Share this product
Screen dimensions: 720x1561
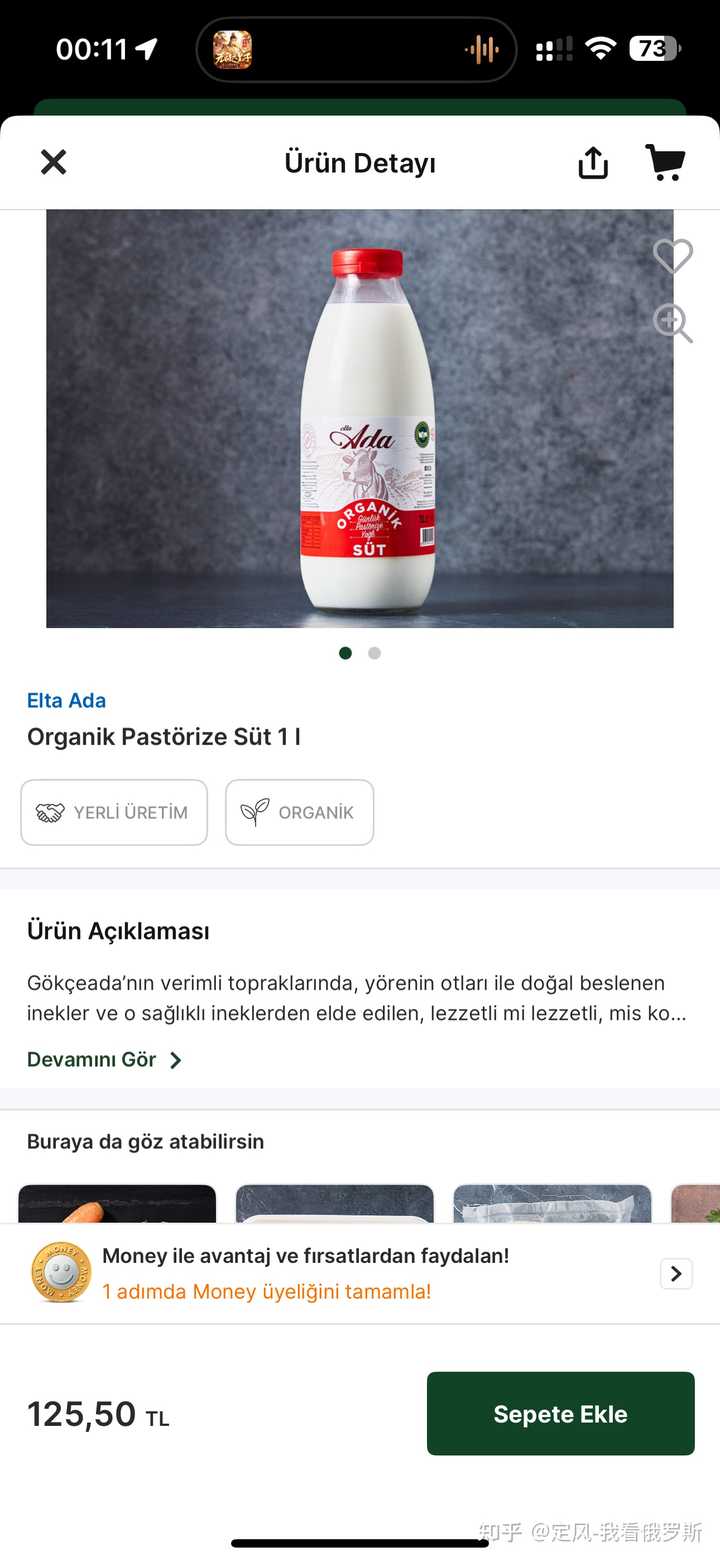tap(593, 163)
